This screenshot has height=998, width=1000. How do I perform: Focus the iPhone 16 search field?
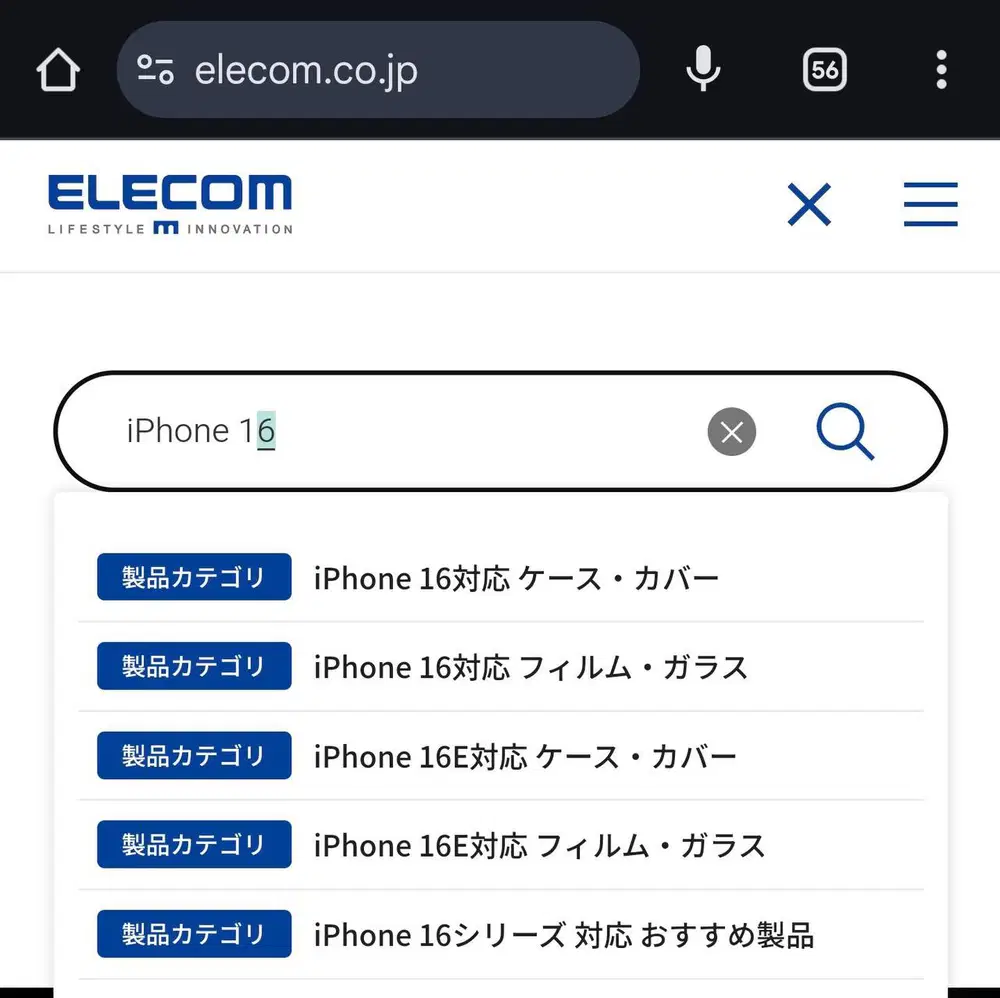[400, 431]
